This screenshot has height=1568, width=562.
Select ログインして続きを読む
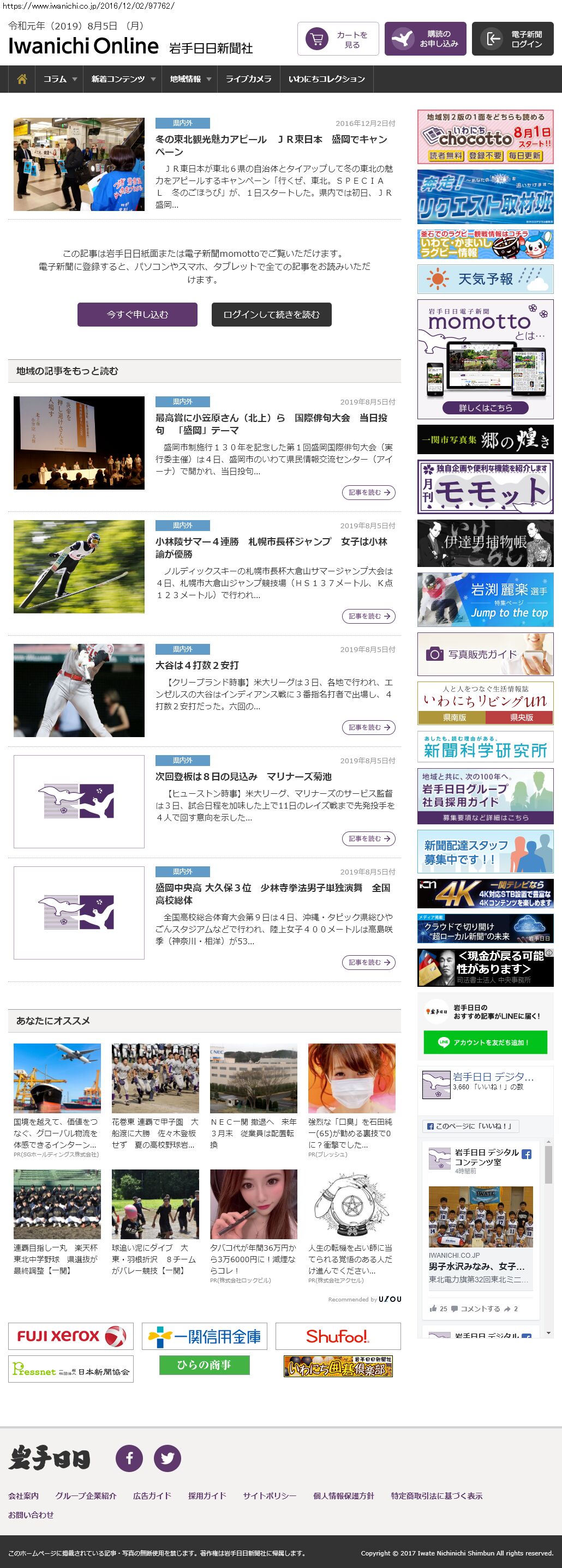(x=271, y=315)
